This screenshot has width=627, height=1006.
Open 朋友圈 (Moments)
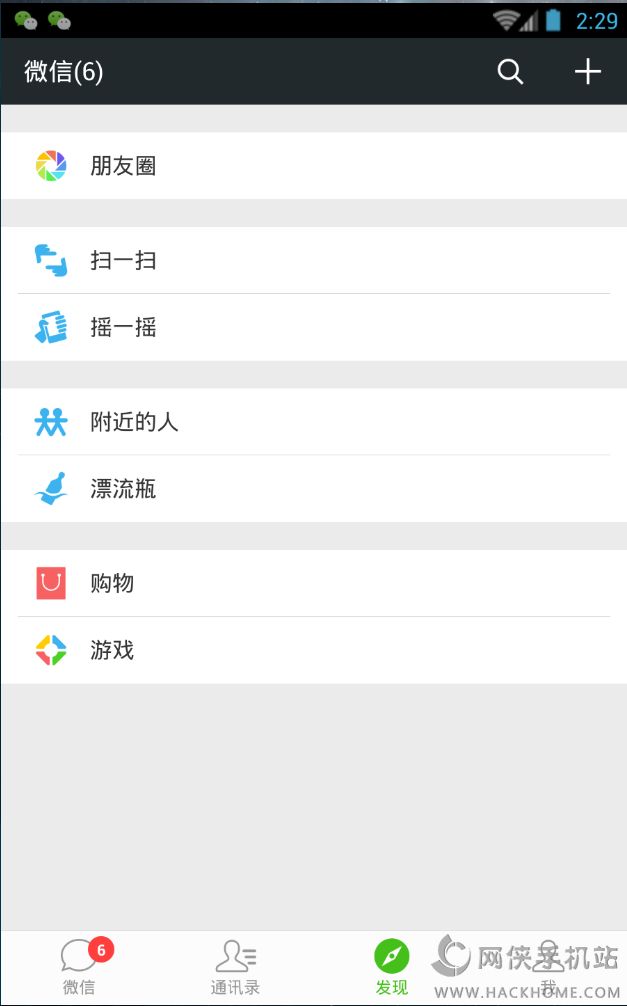[x=313, y=166]
